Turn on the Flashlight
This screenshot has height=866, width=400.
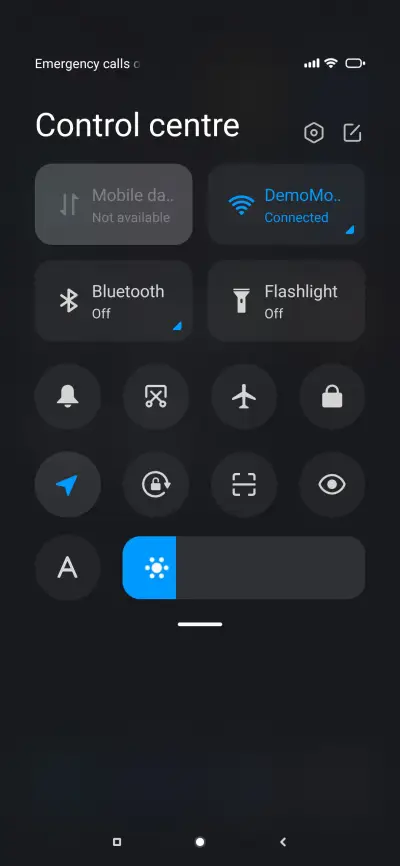coord(286,301)
